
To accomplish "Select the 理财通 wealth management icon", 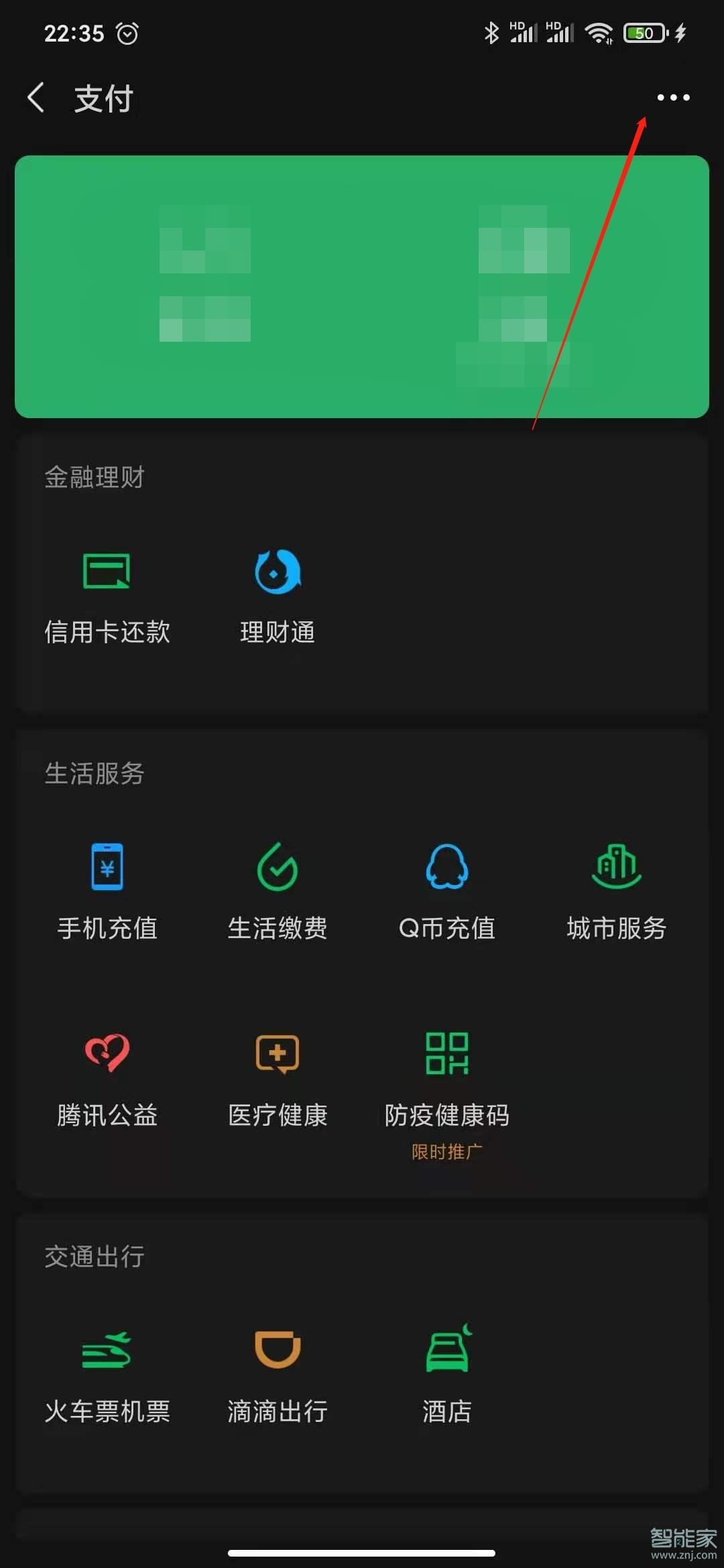I will [x=277, y=596].
